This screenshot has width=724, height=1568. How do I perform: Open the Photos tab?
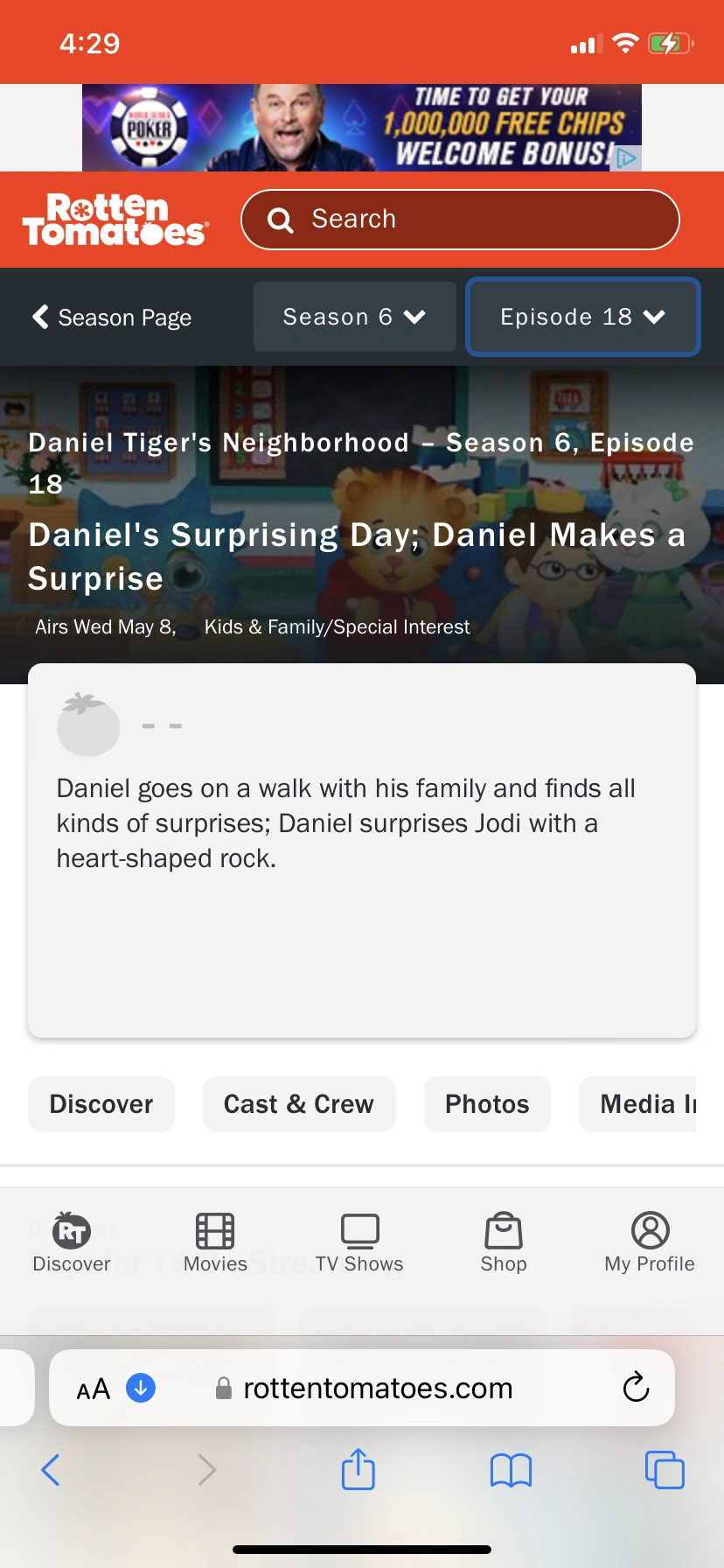pos(487,1104)
